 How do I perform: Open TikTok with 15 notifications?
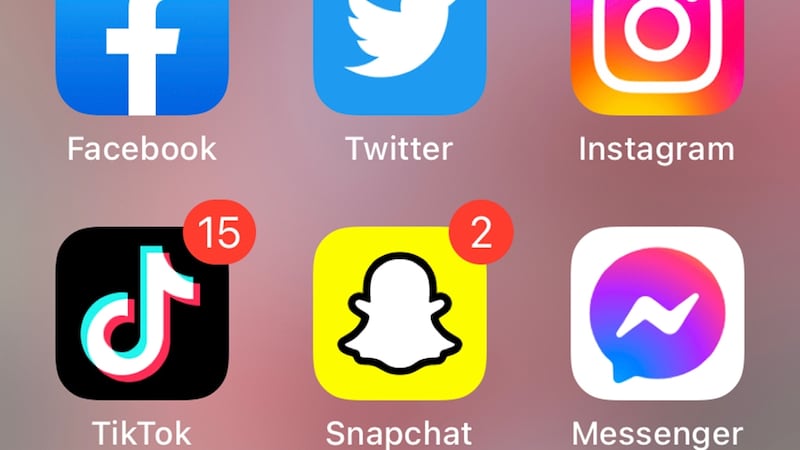tap(142, 313)
